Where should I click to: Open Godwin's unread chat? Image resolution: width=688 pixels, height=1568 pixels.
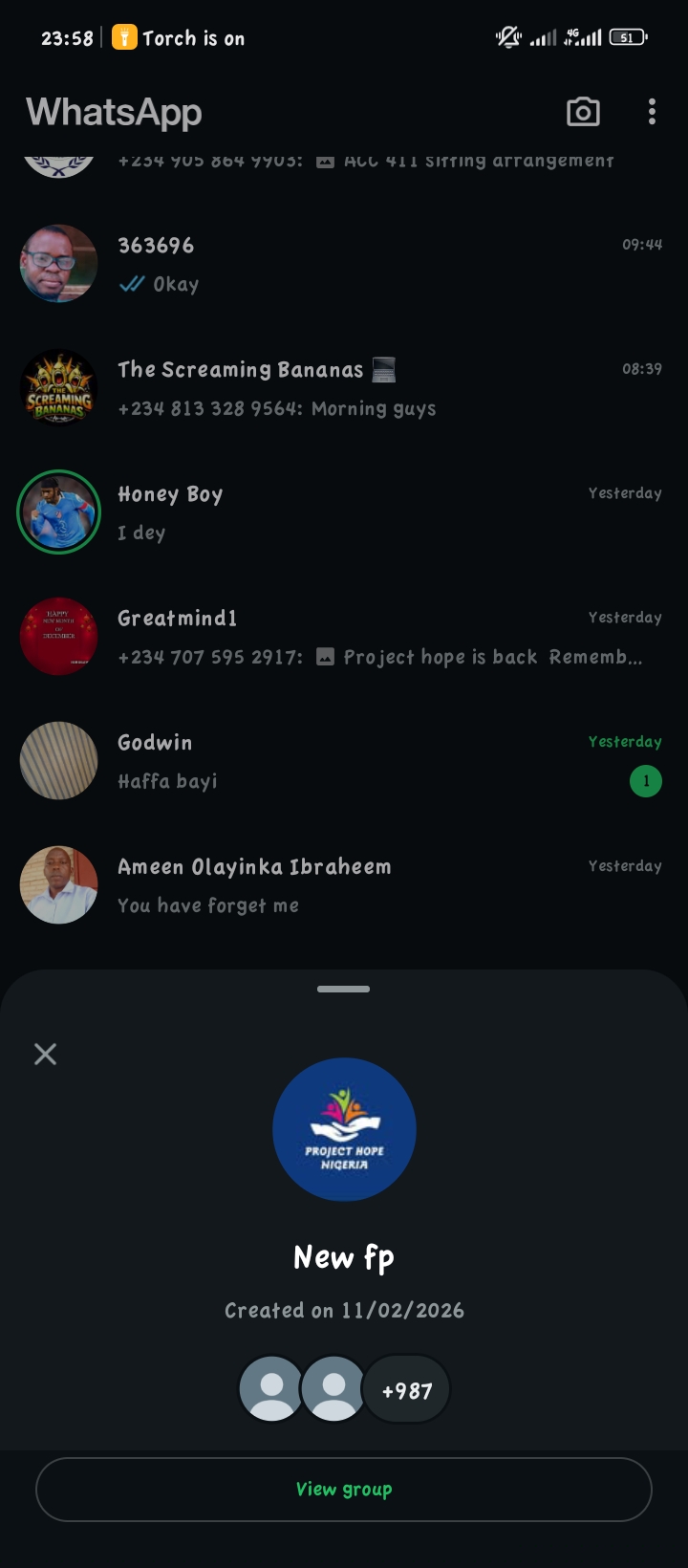click(382, 761)
